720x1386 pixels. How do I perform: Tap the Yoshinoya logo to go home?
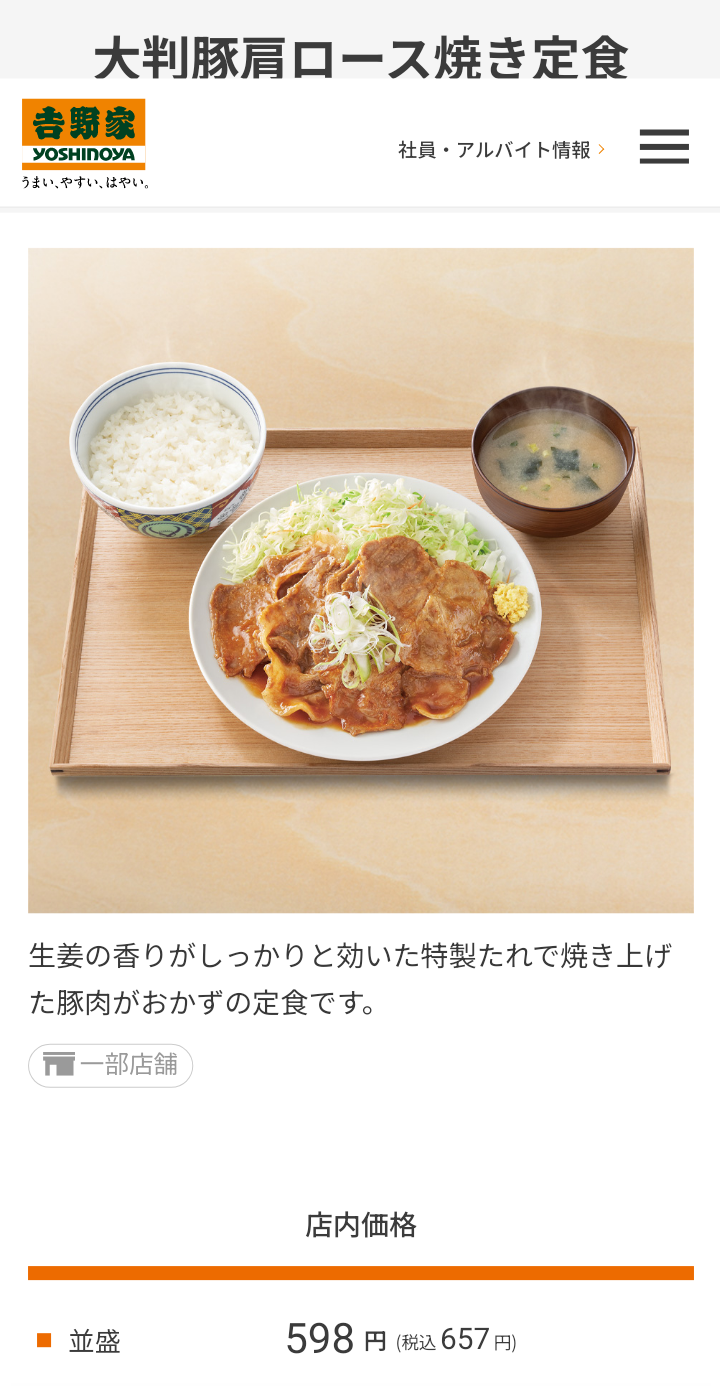click(84, 143)
